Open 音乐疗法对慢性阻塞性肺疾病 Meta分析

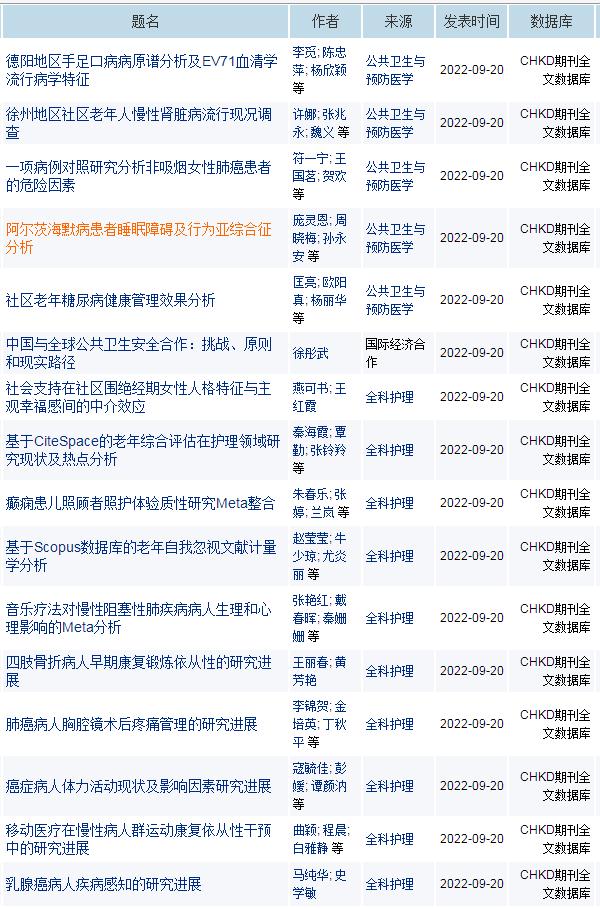pos(138,618)
